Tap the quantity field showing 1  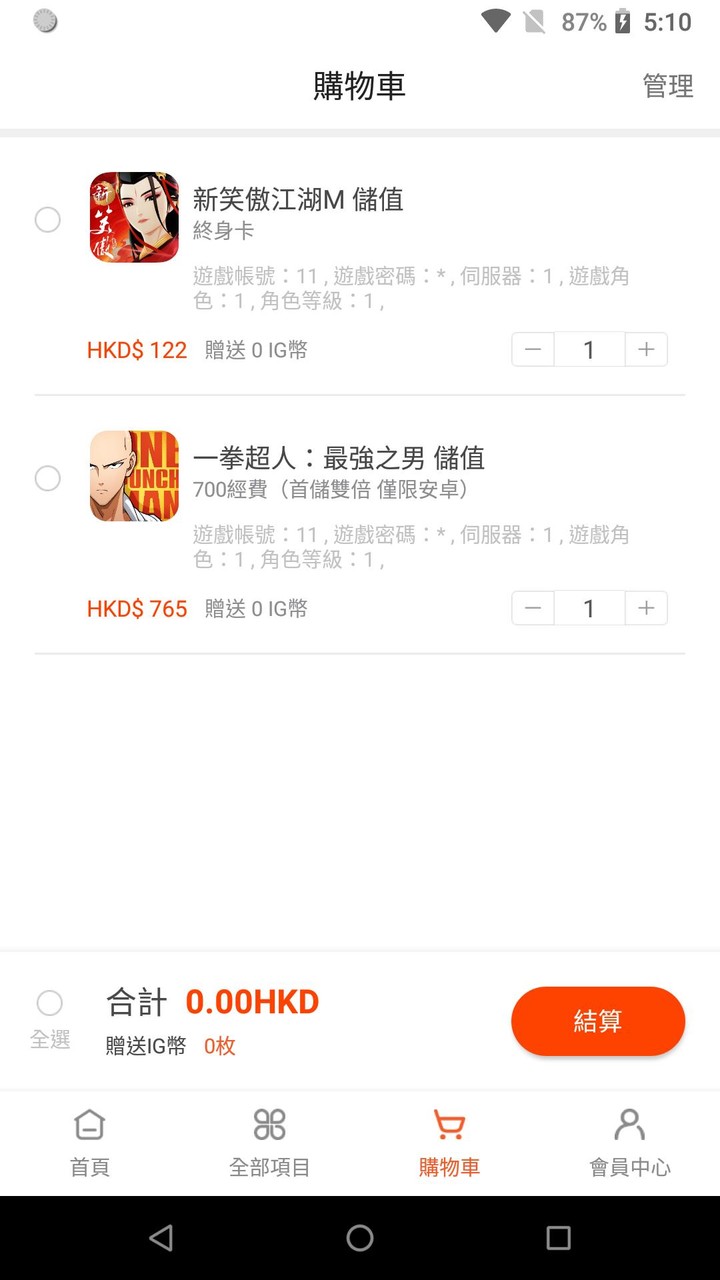(589, 349)
